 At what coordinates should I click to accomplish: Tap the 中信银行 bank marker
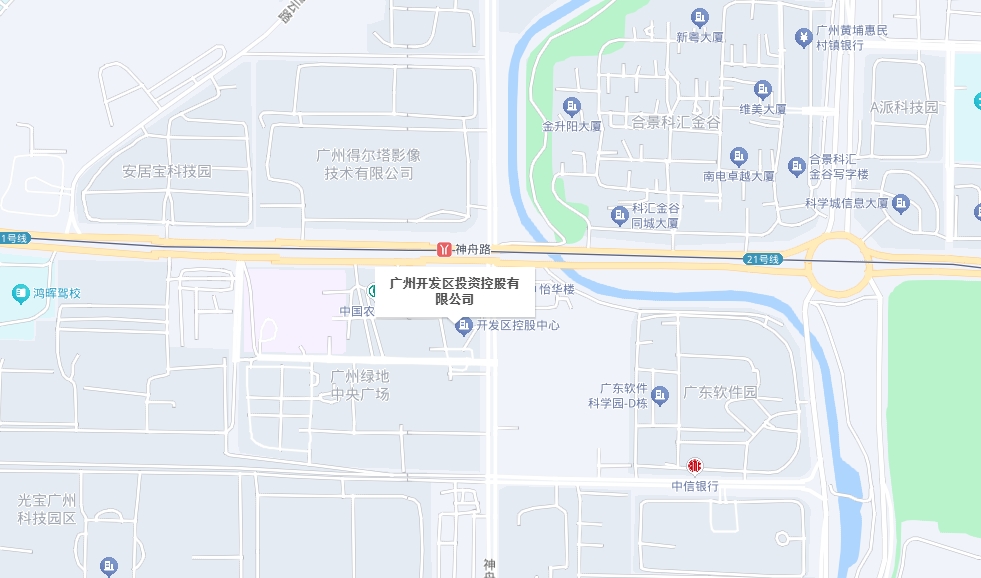point(695,466)
